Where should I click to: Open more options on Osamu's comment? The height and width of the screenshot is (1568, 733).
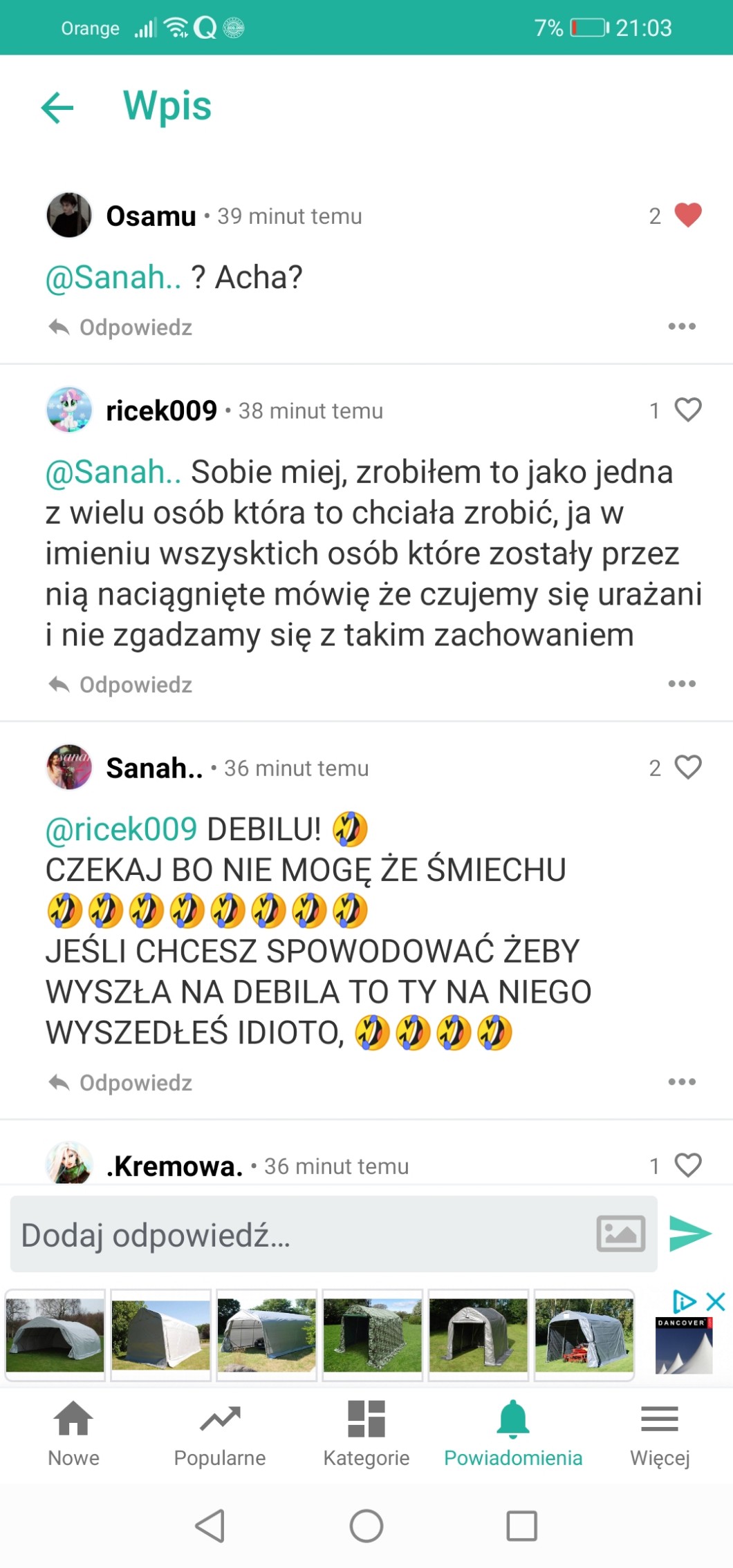point(682,326)
